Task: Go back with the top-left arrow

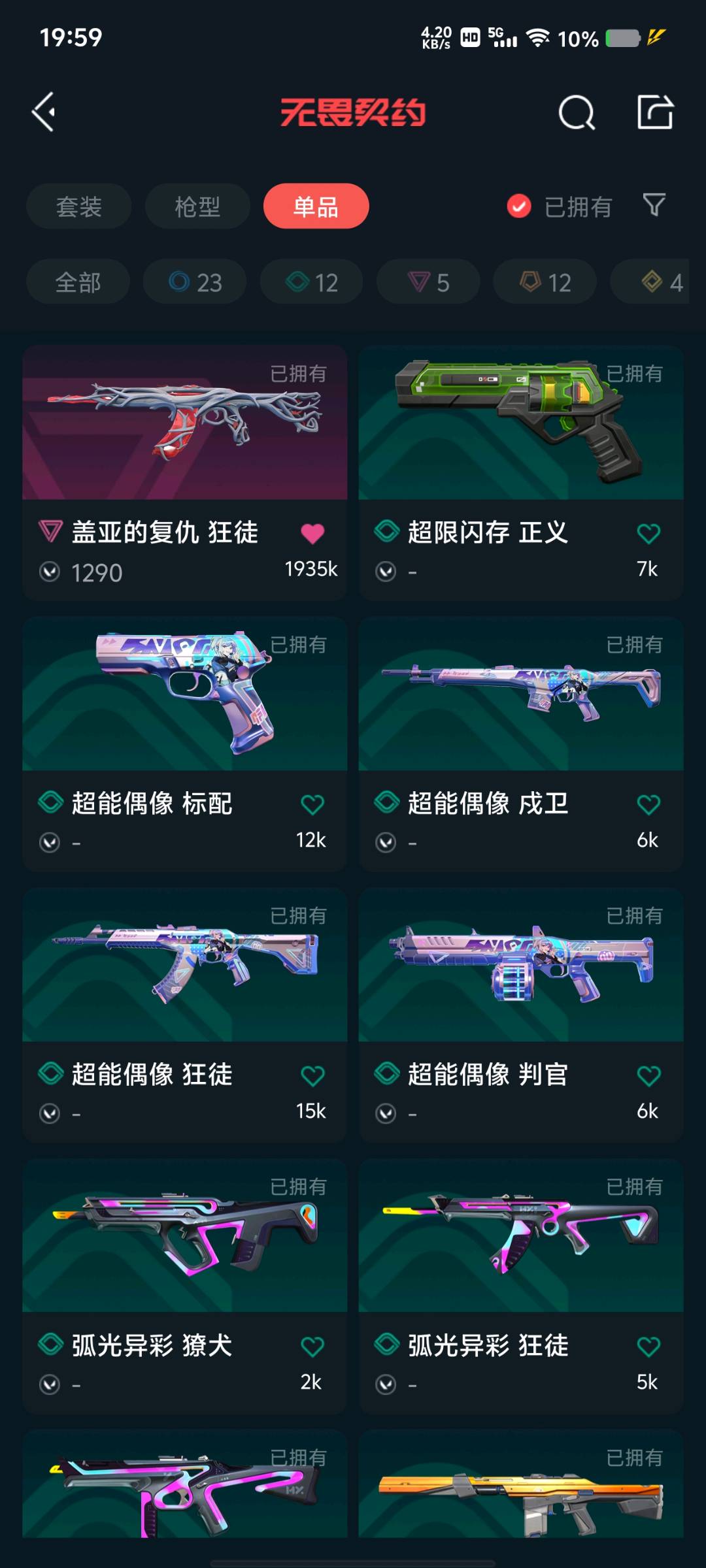Action: pyautogui.click(x=44, y=112)
